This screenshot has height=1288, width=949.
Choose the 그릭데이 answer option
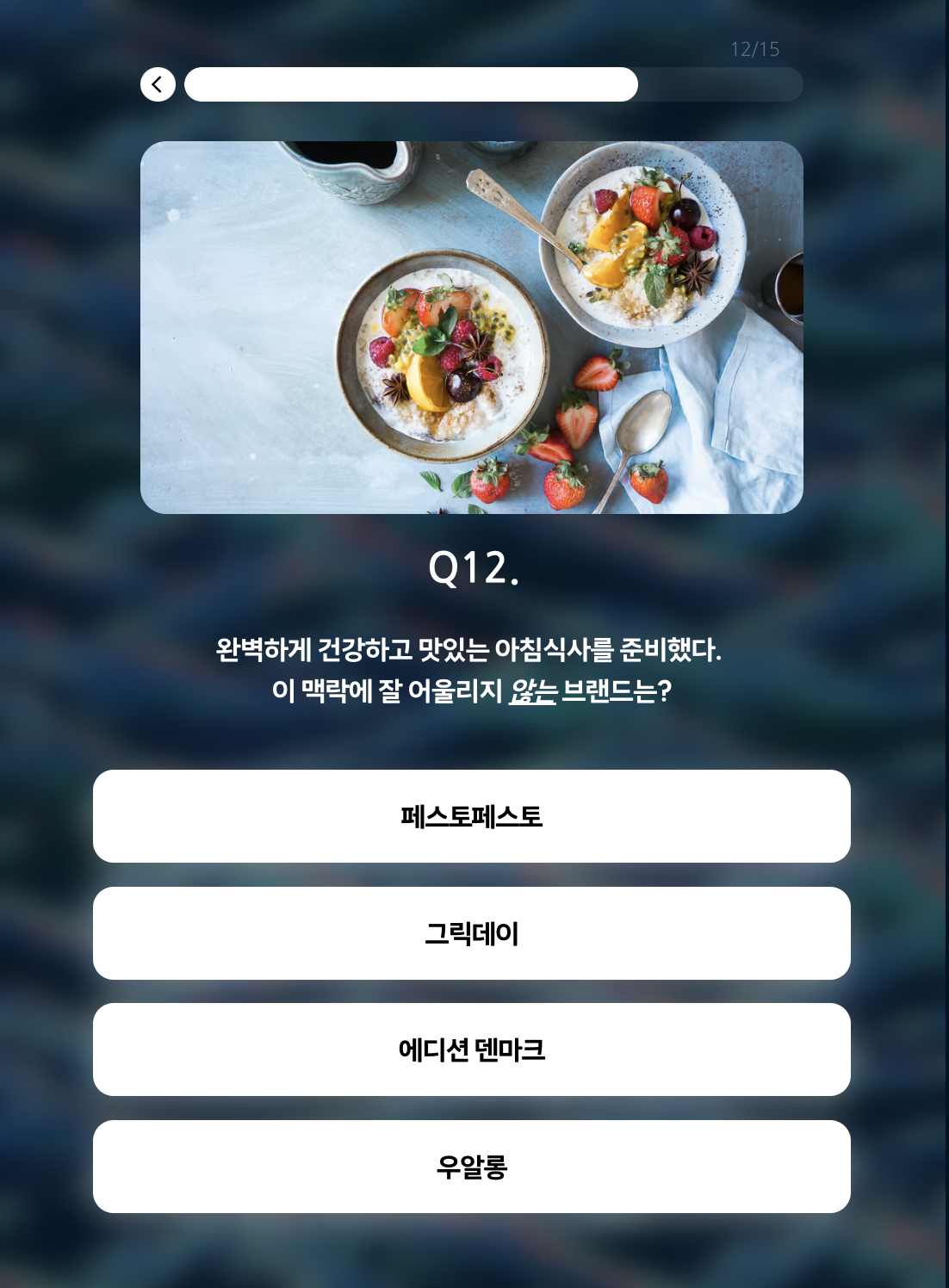coord(472,933)
